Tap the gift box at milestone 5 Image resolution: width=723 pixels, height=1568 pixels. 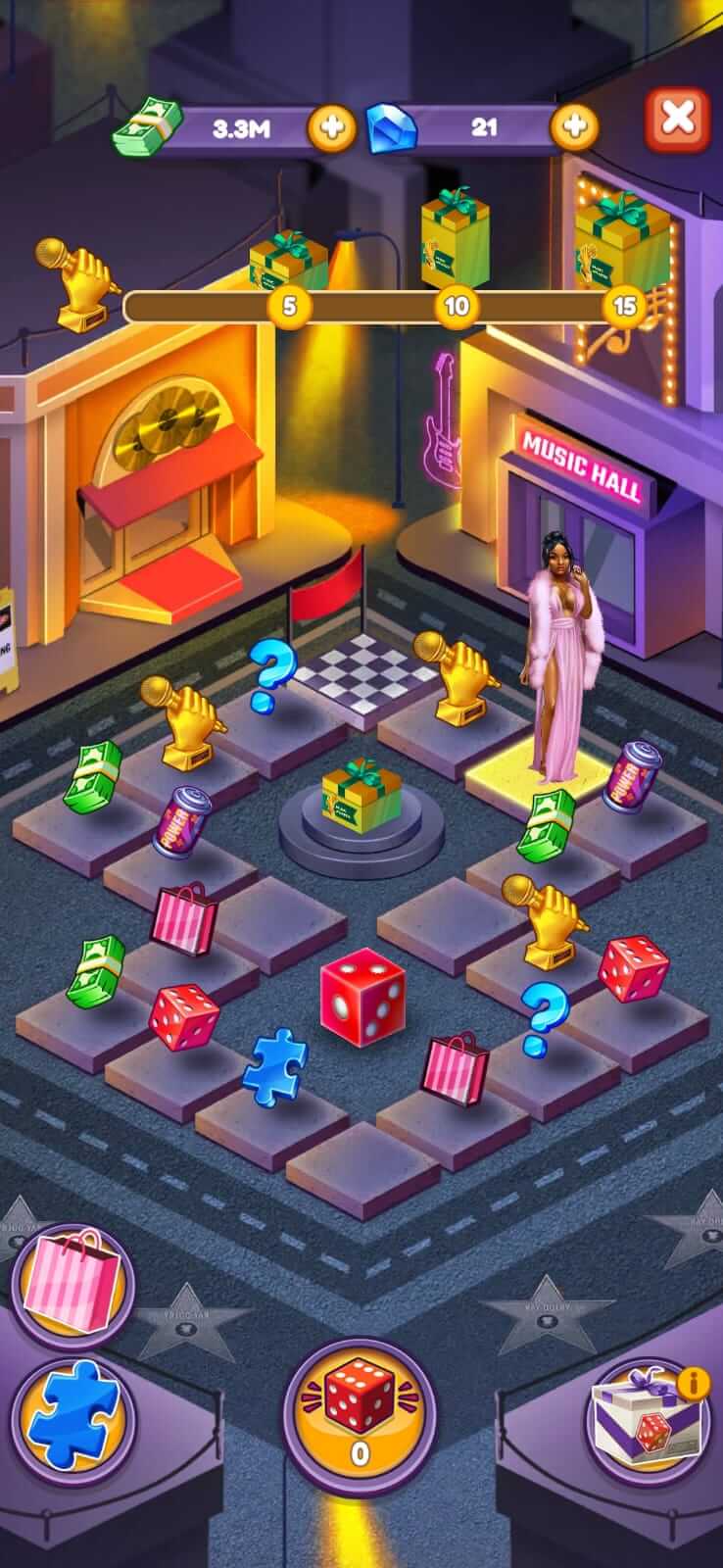coord(287,261)
